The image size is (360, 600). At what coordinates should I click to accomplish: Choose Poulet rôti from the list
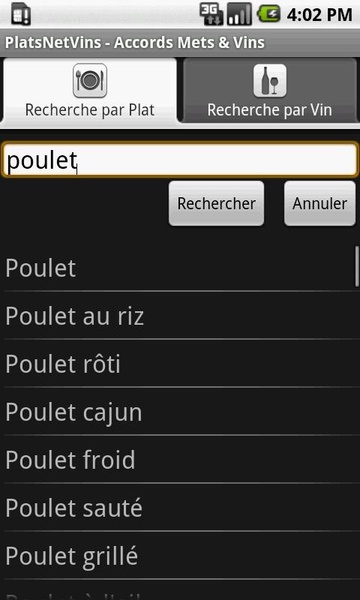[x=180, y=364]
